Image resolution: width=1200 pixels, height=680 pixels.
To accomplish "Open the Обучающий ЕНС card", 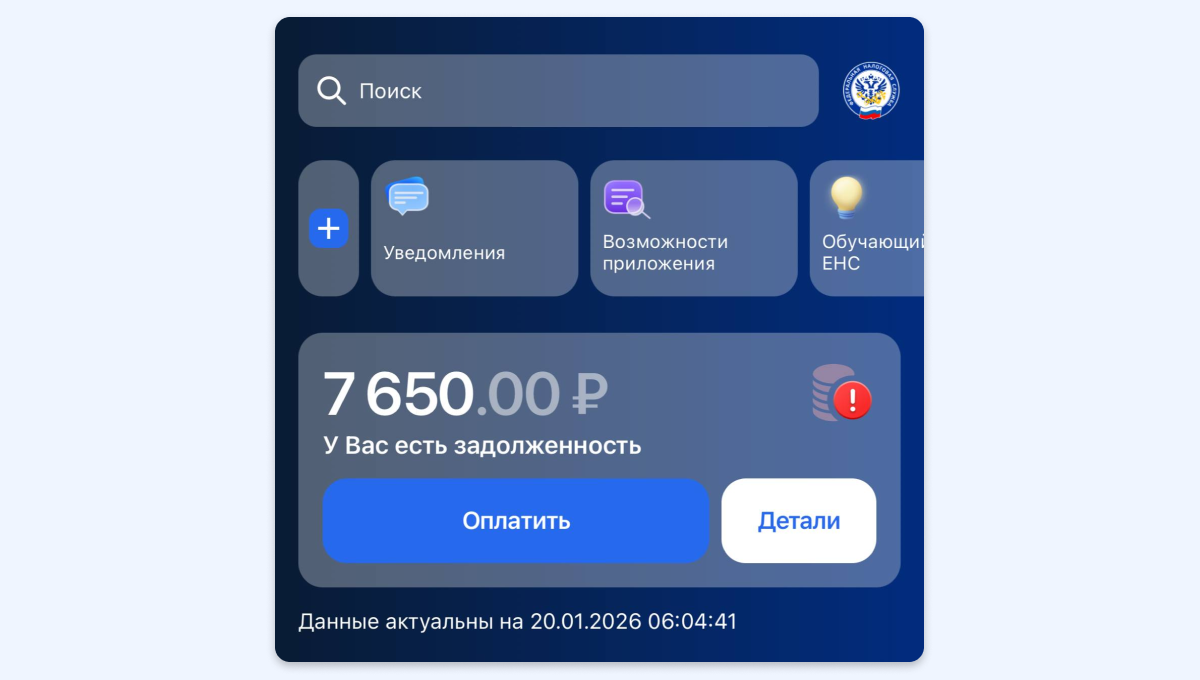I will click(868, 229).
